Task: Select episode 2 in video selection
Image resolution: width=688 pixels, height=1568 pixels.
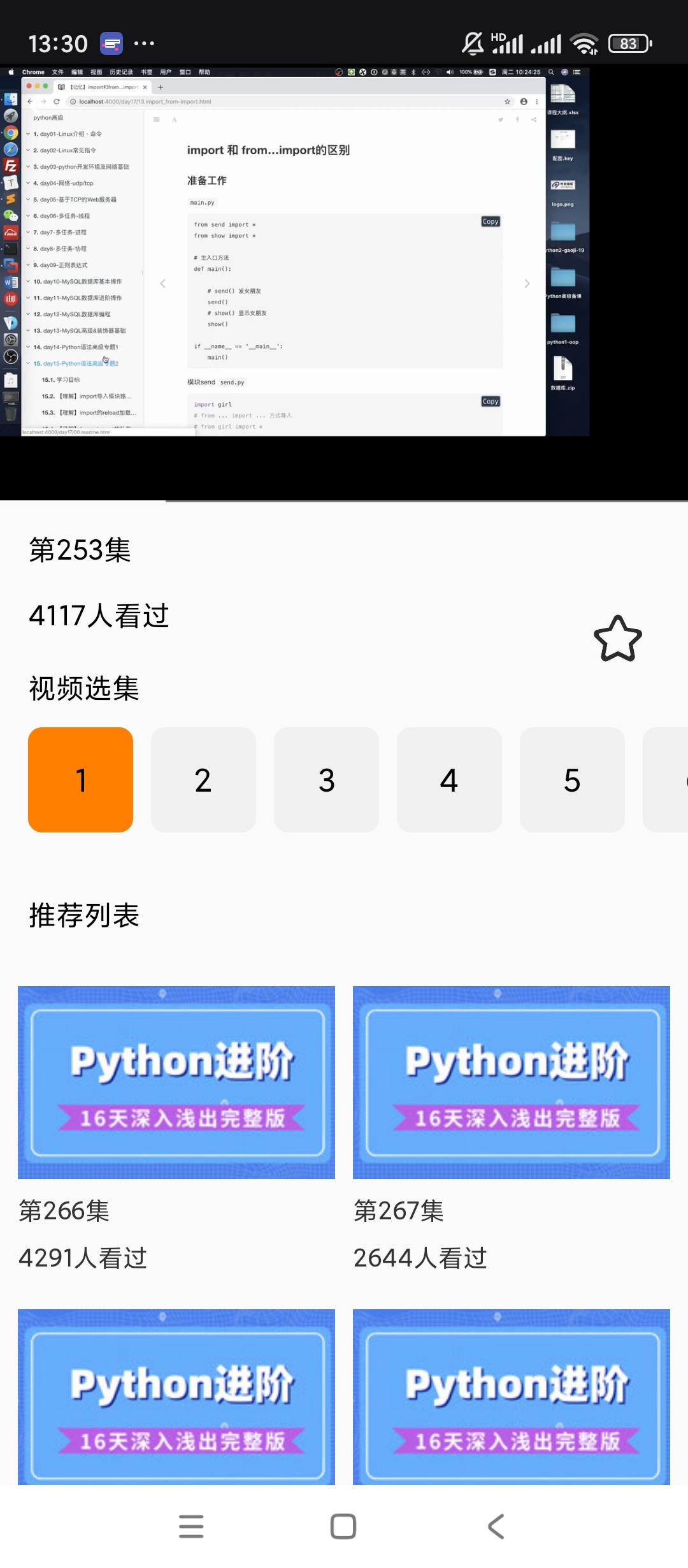Action: tap(203, 780)
